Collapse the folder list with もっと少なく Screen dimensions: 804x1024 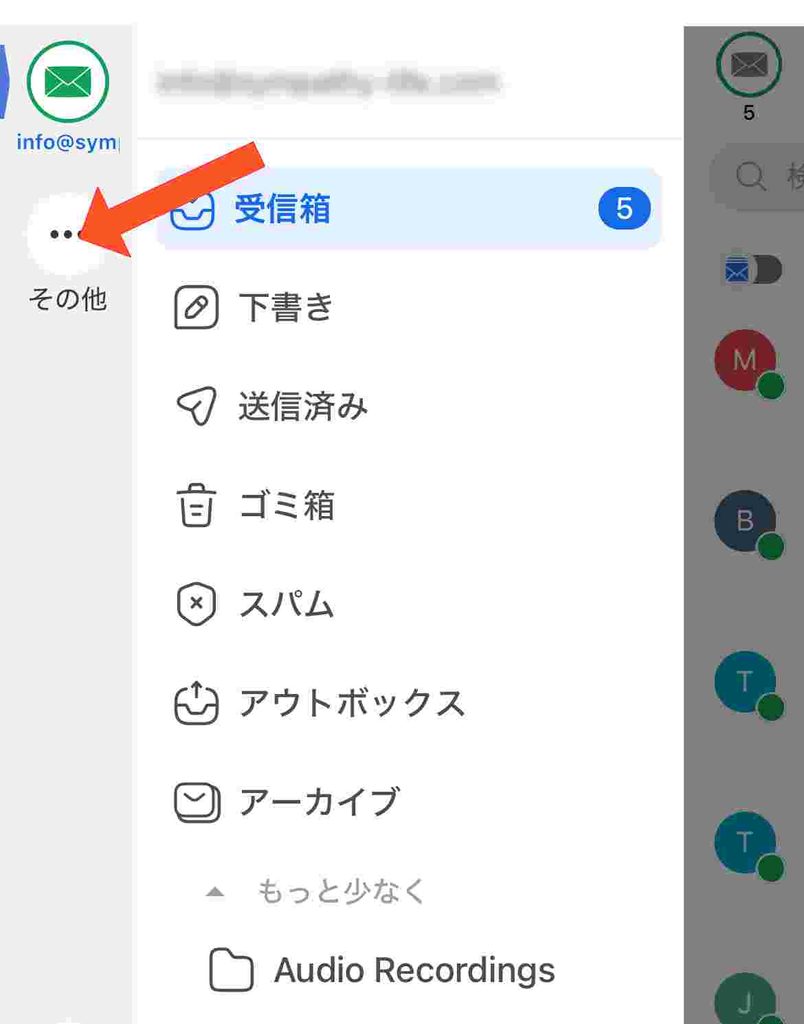(316, 891)
